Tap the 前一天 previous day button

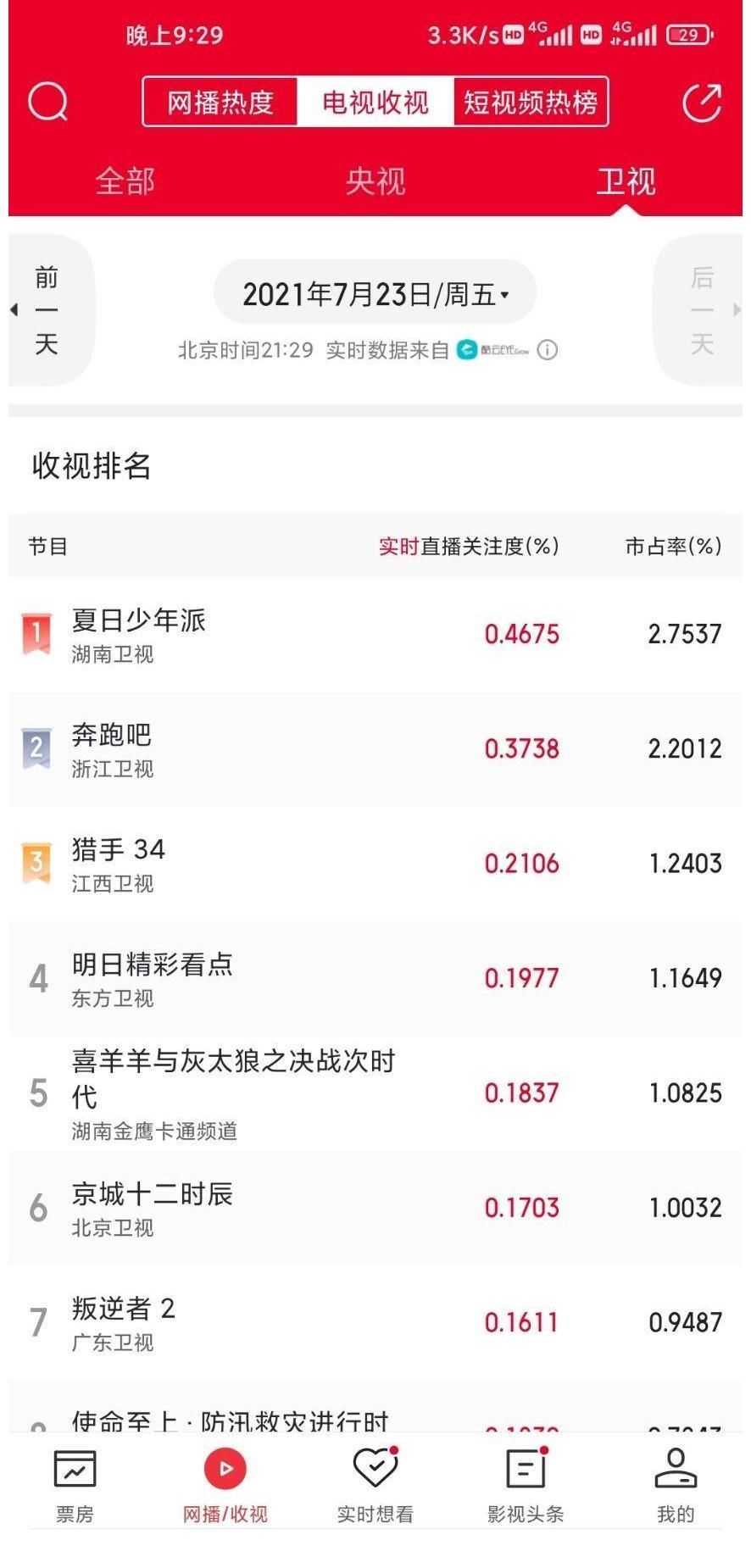pyautogui.click(x=47, y=310)
